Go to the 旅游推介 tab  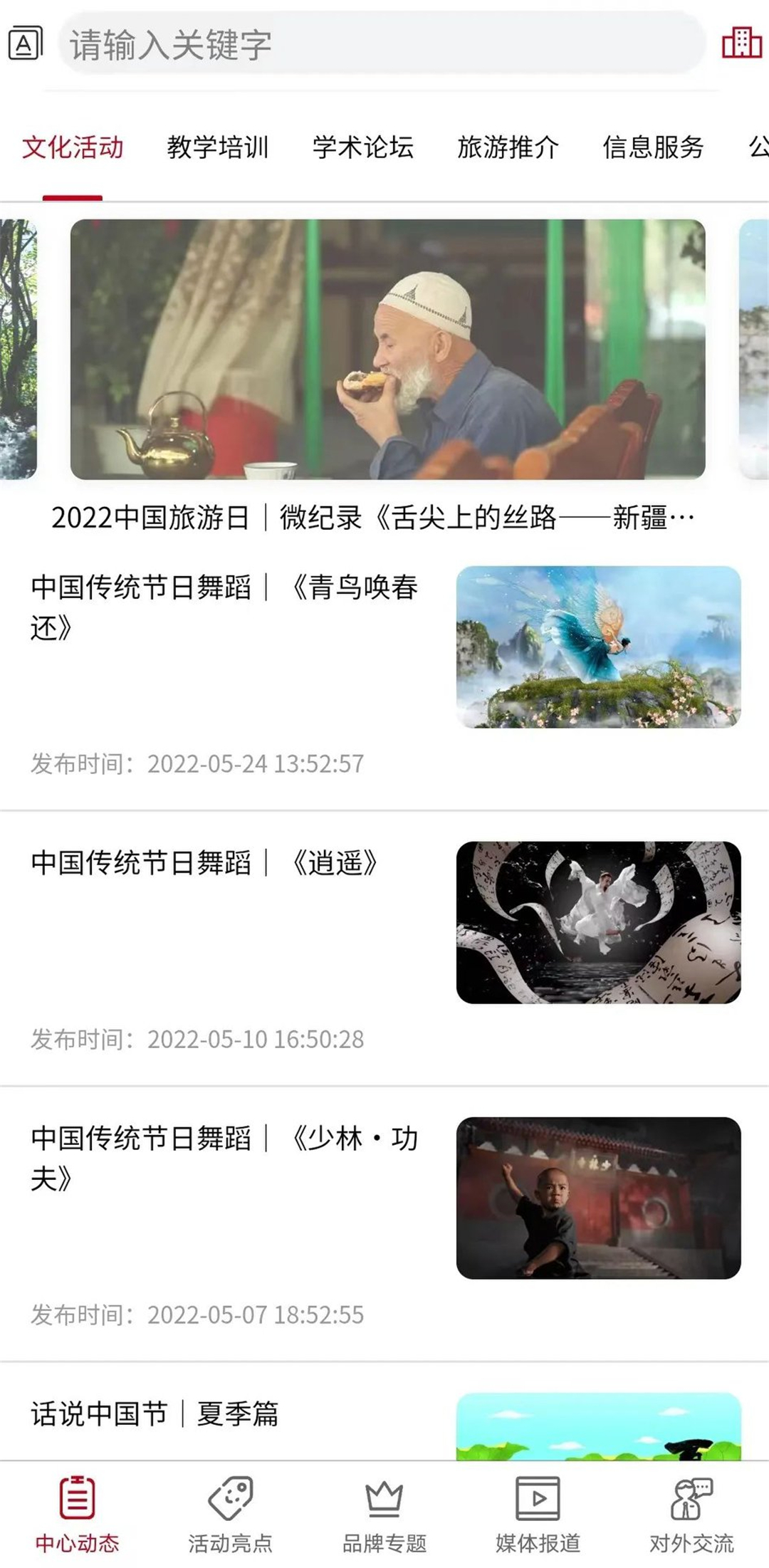pos(508,147)
